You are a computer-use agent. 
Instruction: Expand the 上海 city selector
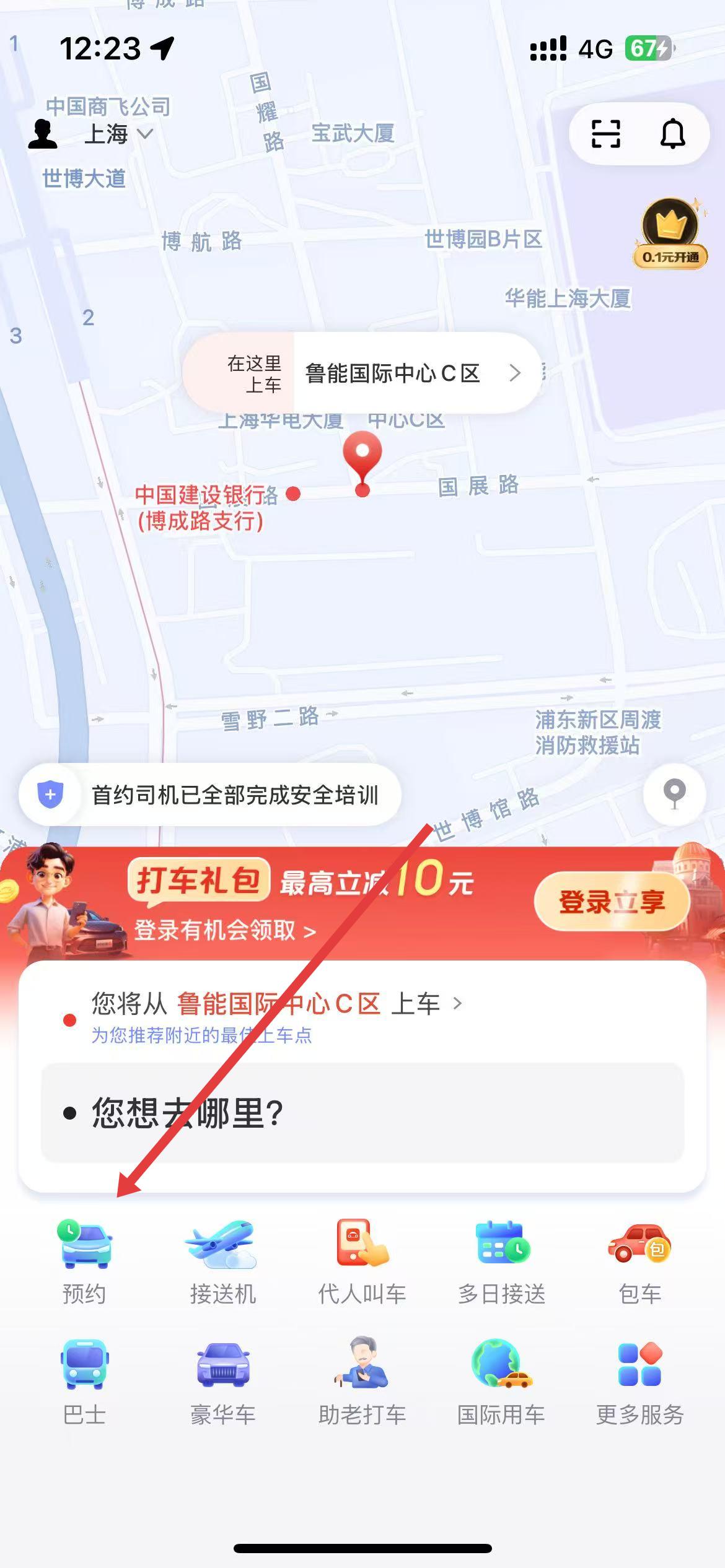click(x=118, y=134)
